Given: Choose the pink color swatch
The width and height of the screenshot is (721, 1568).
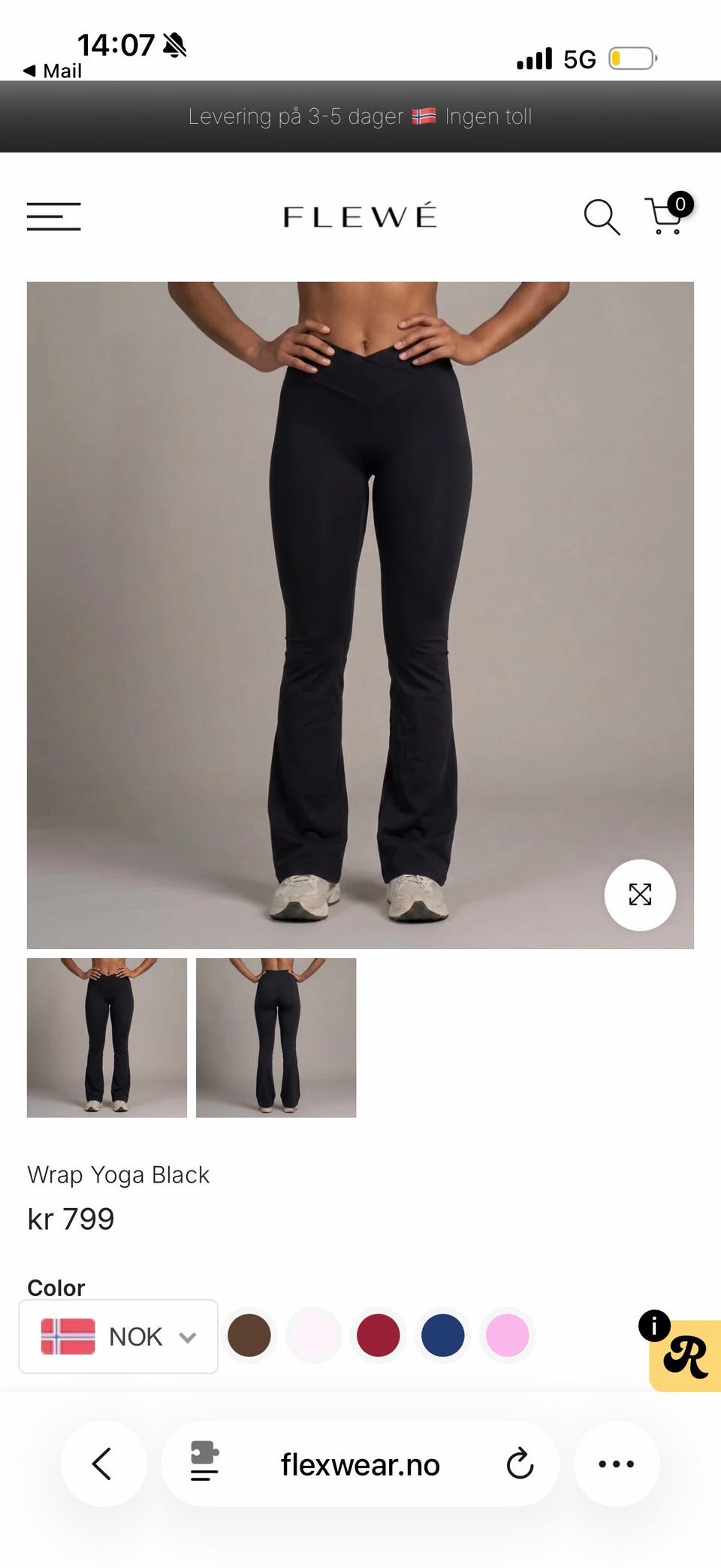Looking at the screenshot, I should click(x=508, y=1335).
